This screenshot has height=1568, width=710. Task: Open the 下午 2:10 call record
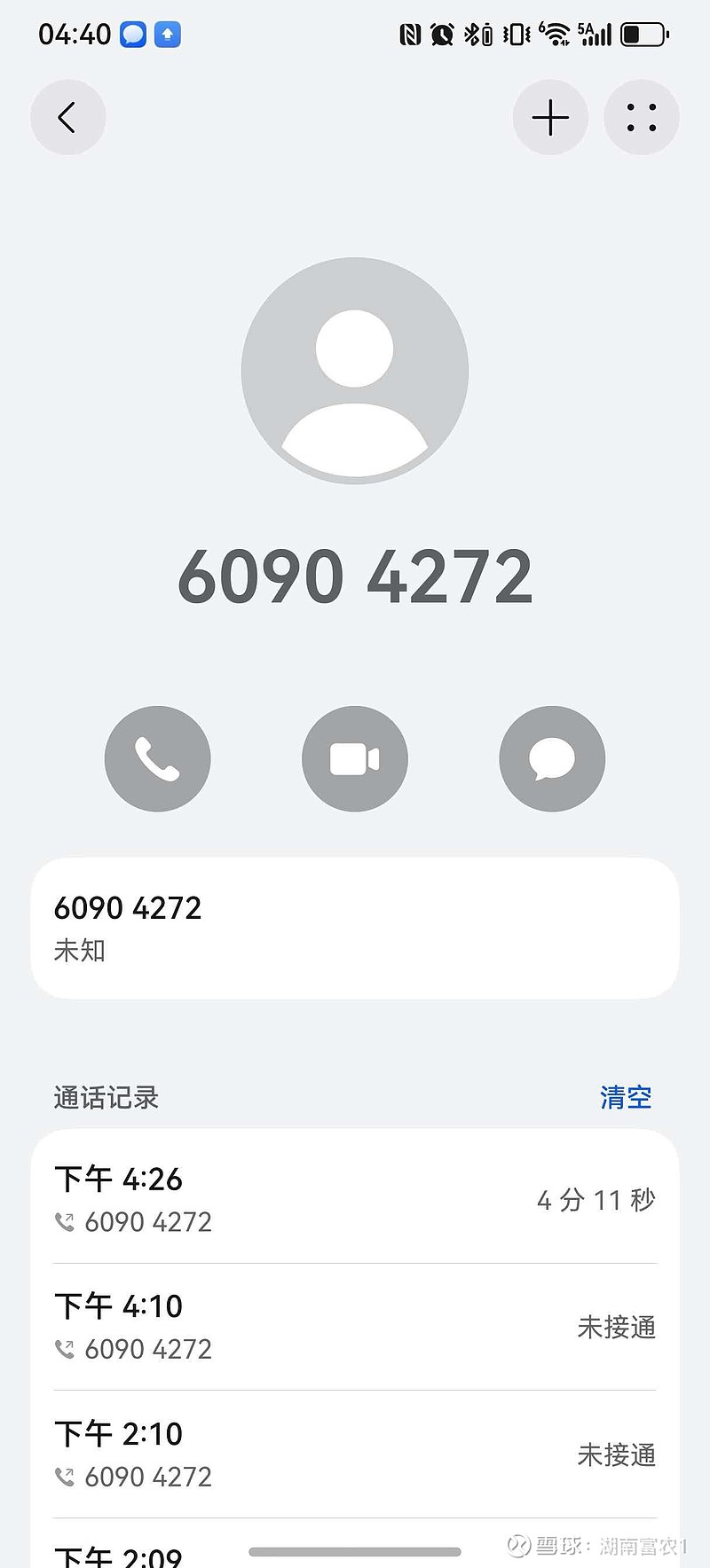tap(354, 1454)
